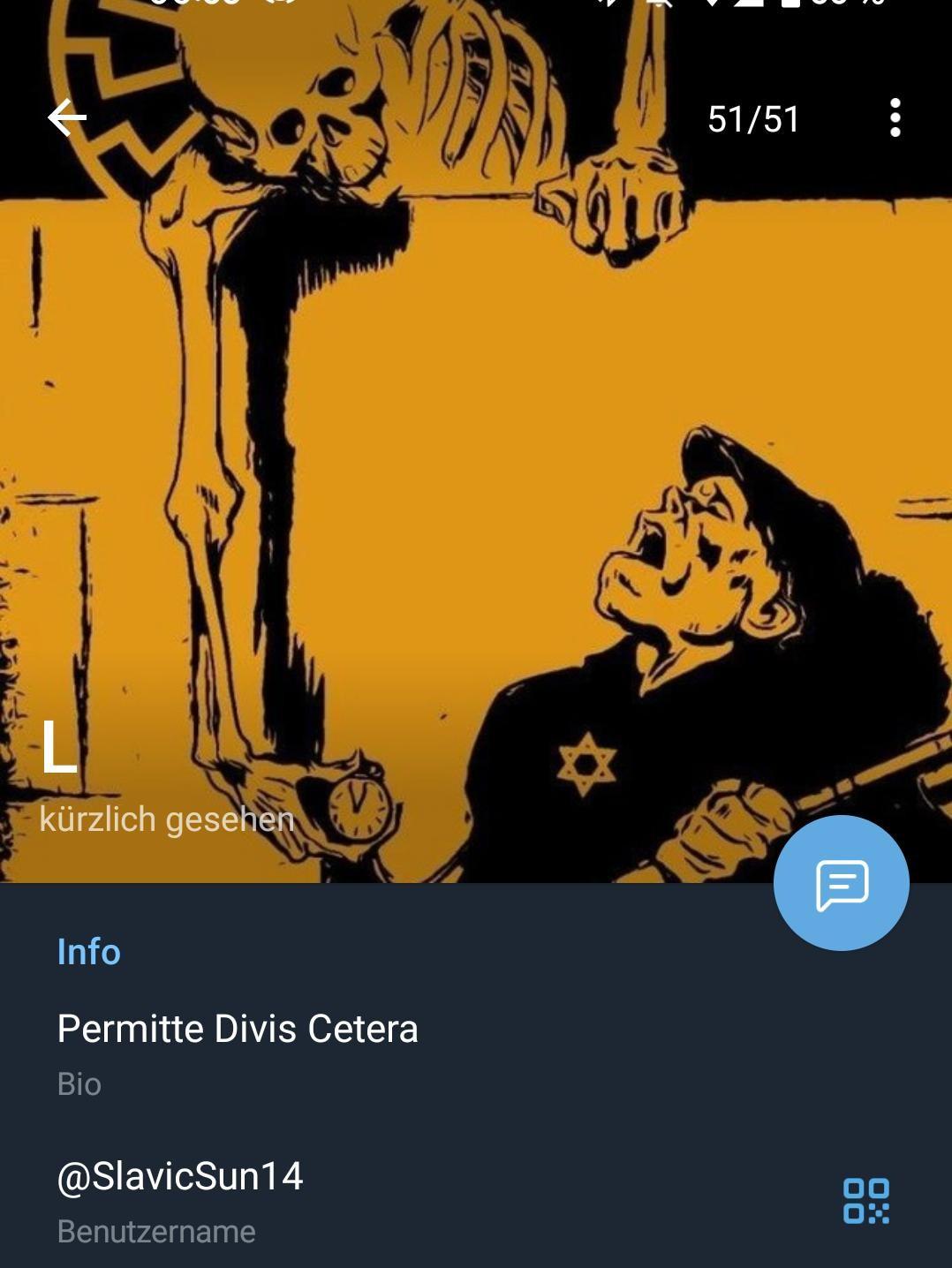952x1268 pixels.
Task: Go back using the arrow icon
Action: (x=67, y=117)
